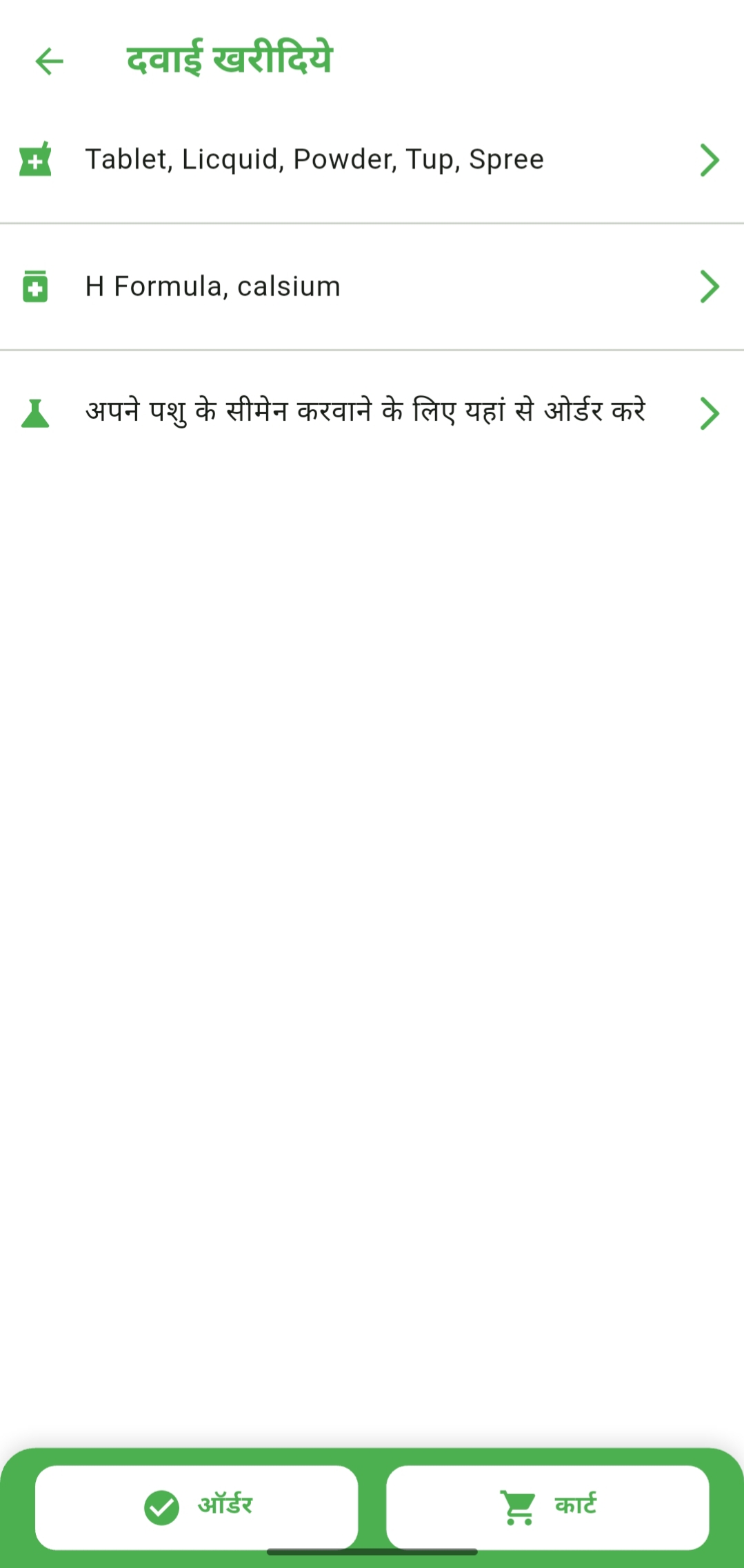
Task: Go back using the arrow icon
Action: 49,61
